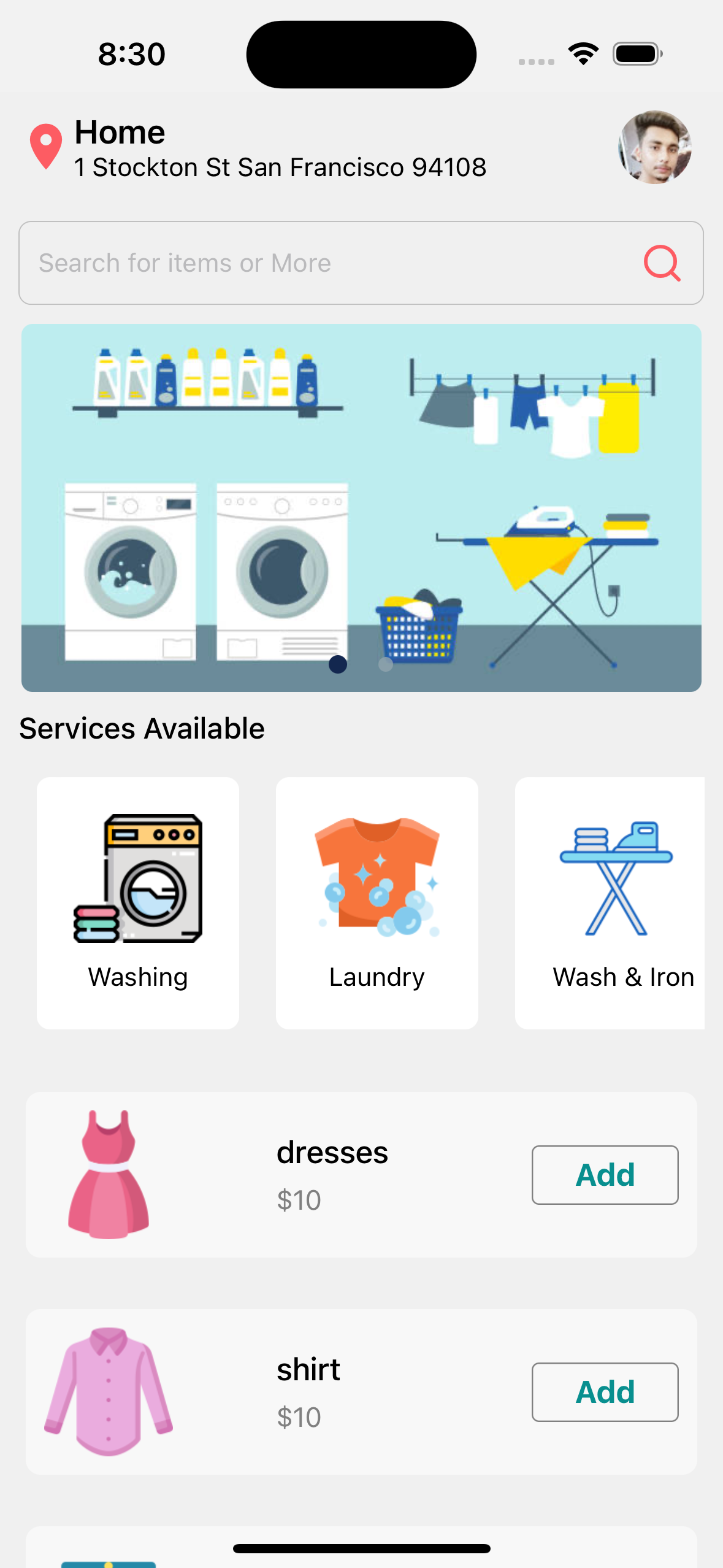Toggle the Washing service card selection
This screenshot has width=723, height=1568.
point(137,903)
